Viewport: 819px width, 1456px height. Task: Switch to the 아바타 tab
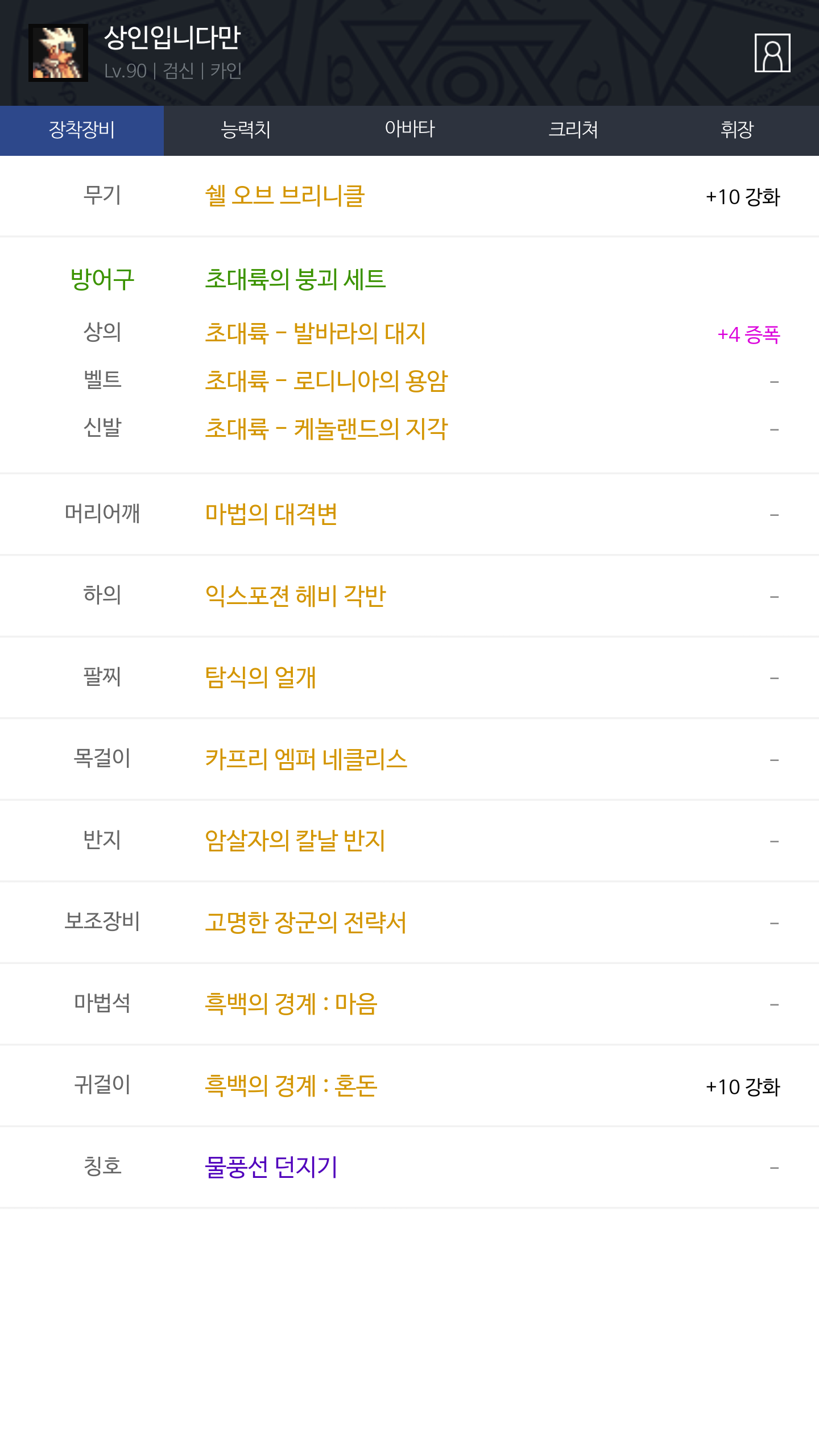tap(409, 130)
